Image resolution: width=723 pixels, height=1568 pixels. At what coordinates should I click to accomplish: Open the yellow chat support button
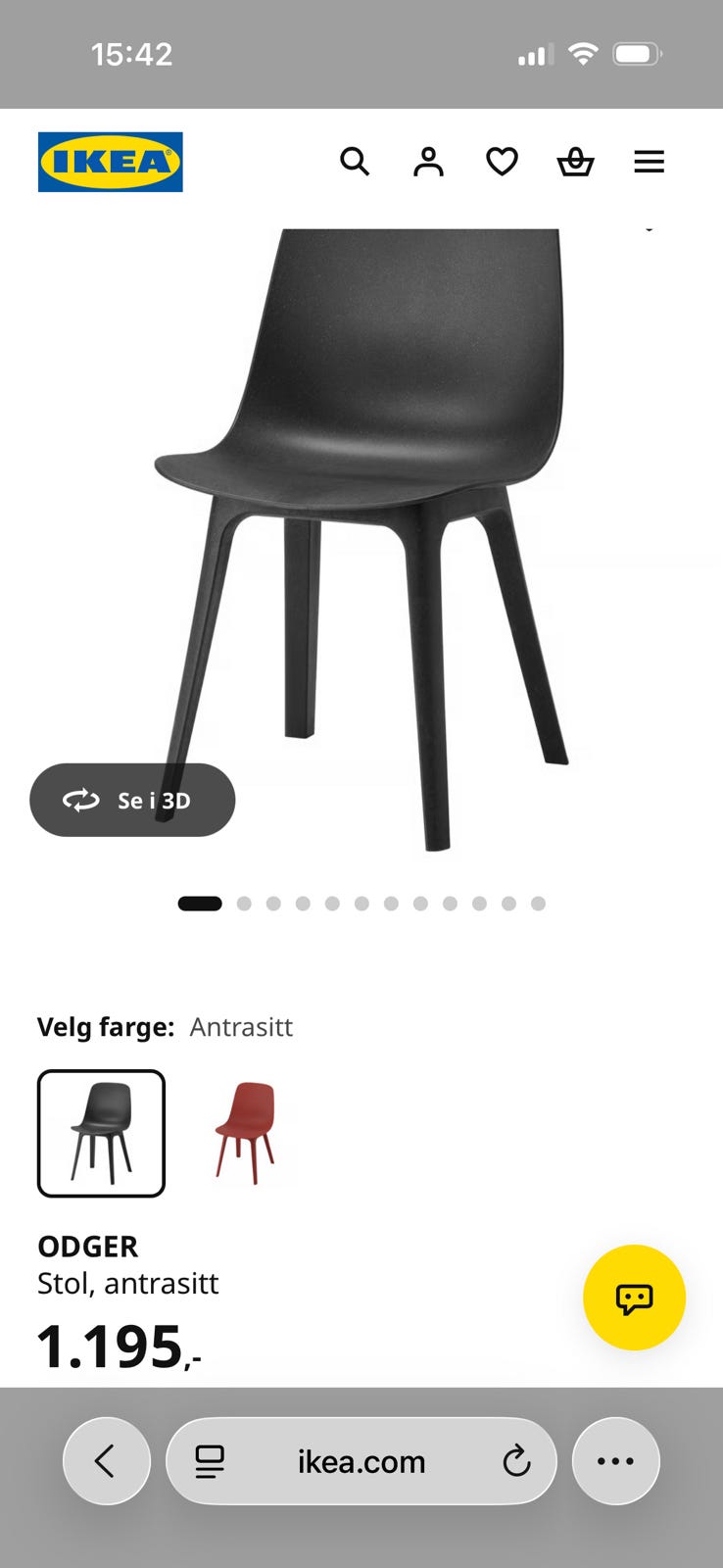click(x=634, y=1298)
